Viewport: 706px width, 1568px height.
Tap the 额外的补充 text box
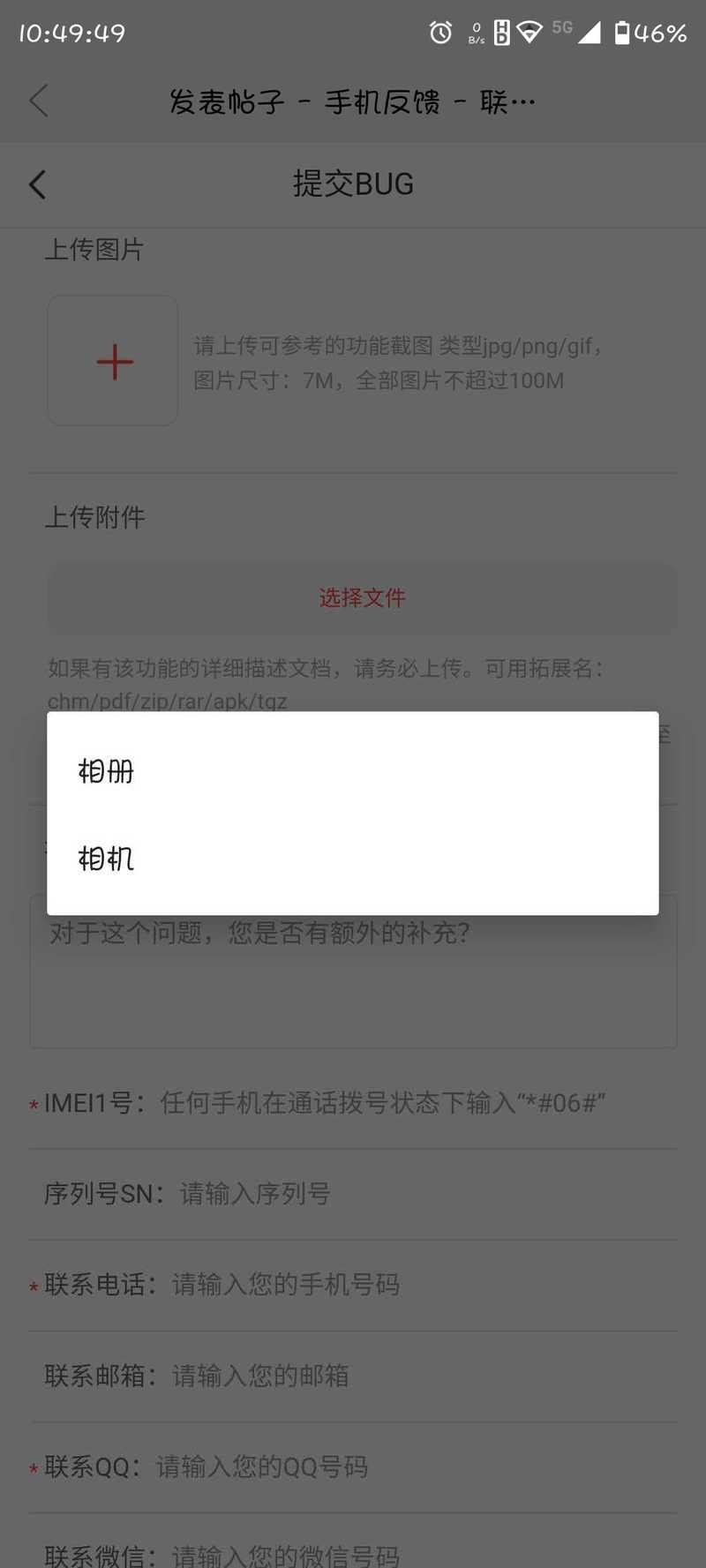click(x=353, y=972)
